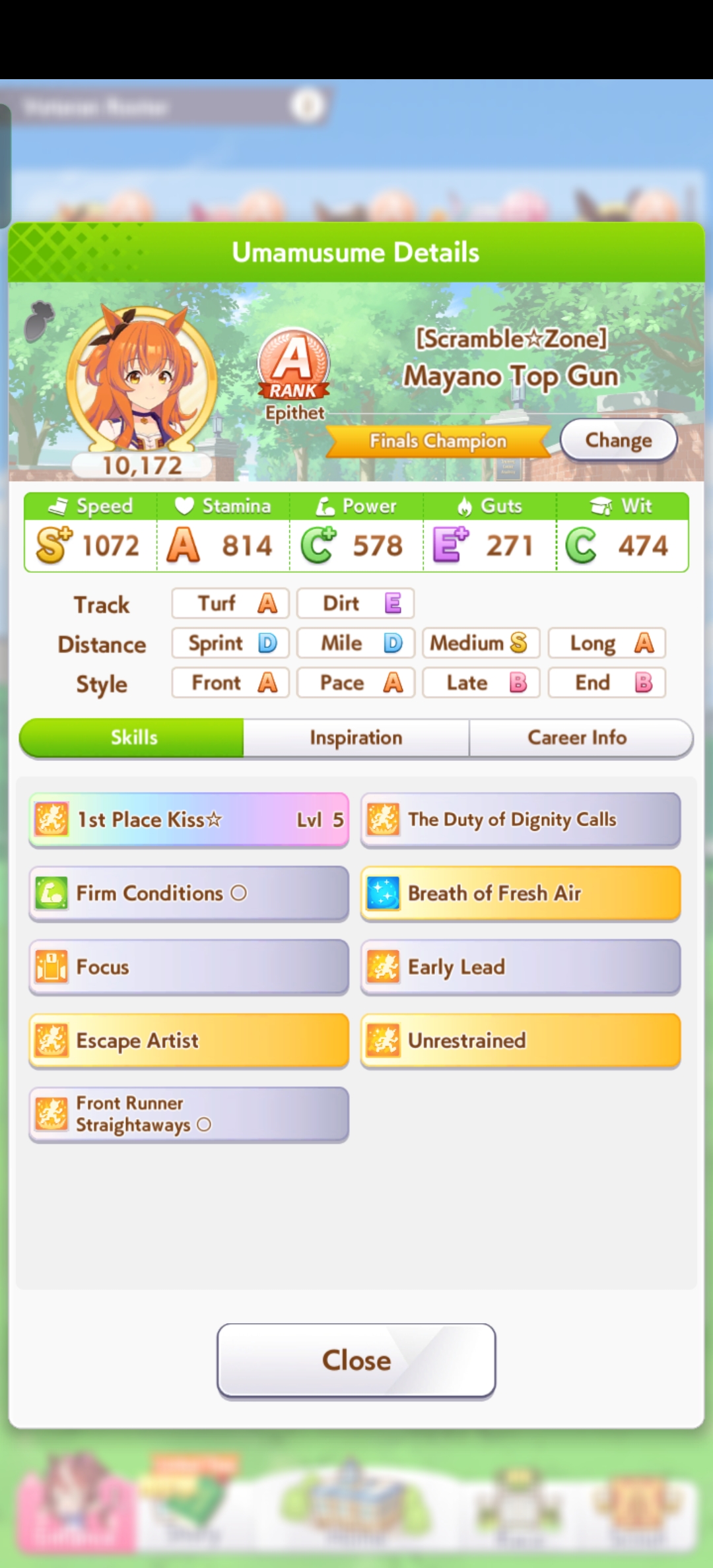Open the Unrestrained skill info
The image size is (713, 1568).
coord(520,1041)
